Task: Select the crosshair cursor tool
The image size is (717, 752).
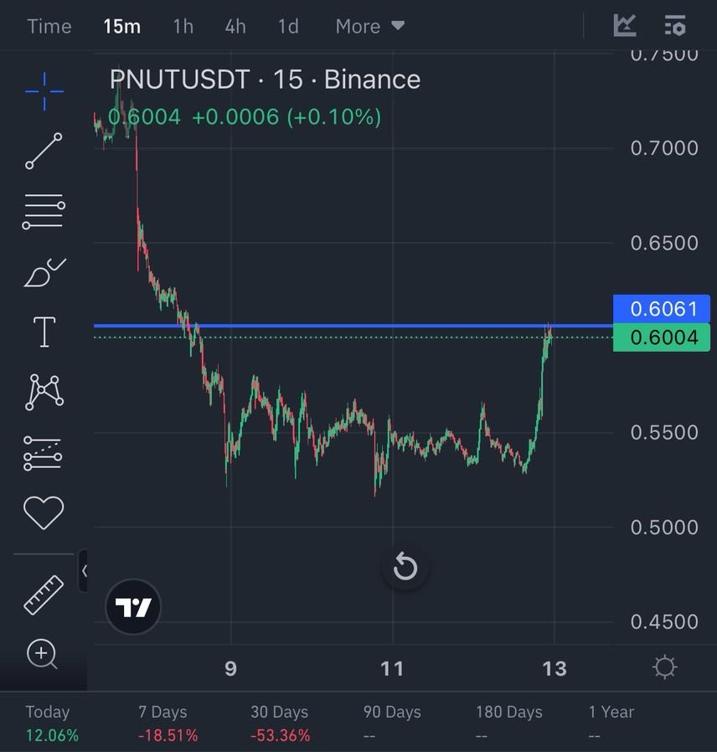Action: (44, 91)
